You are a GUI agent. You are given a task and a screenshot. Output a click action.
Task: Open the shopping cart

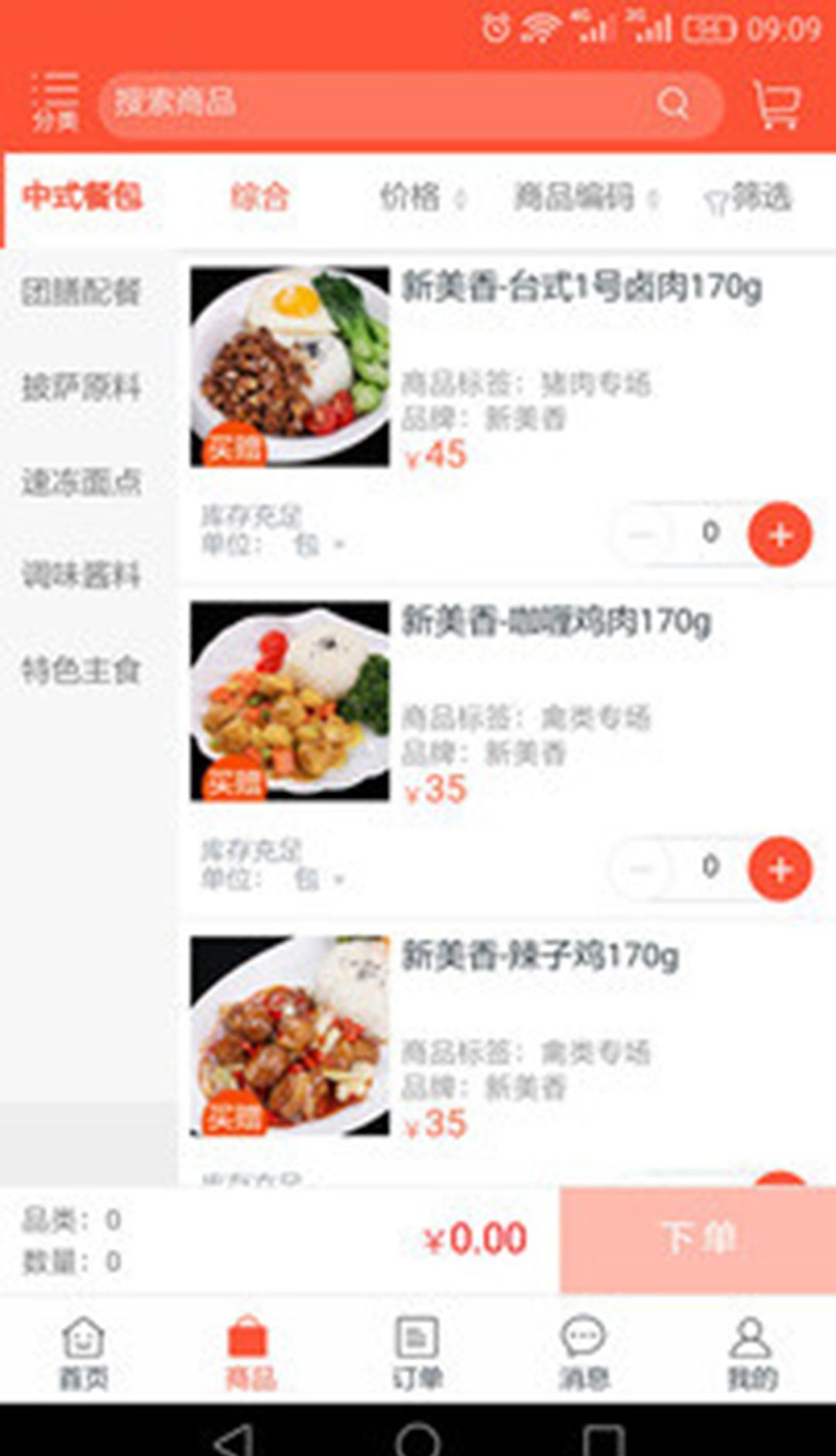pyautogui.click(x=777, y=104)
